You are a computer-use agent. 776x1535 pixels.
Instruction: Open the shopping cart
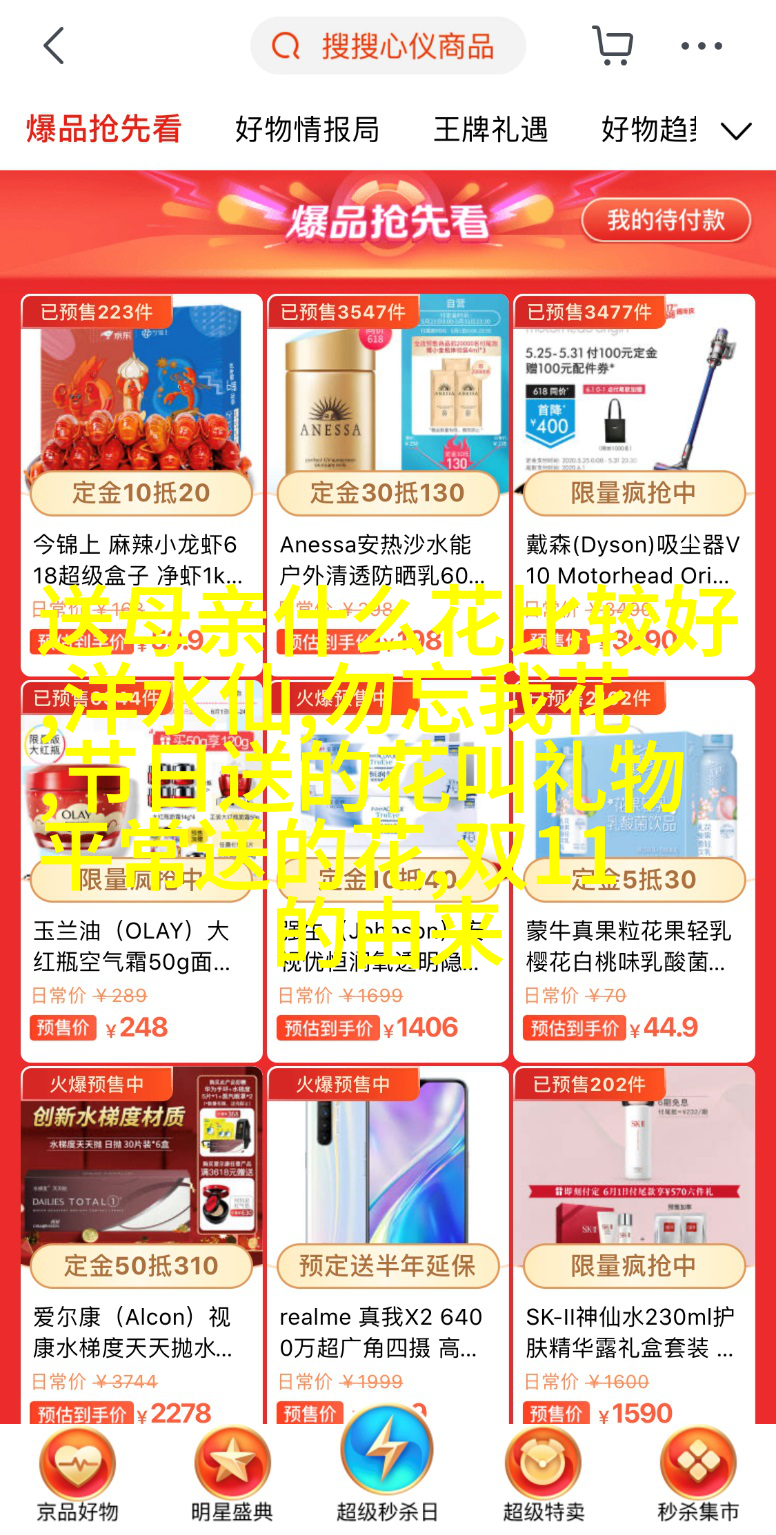(612, 46)
